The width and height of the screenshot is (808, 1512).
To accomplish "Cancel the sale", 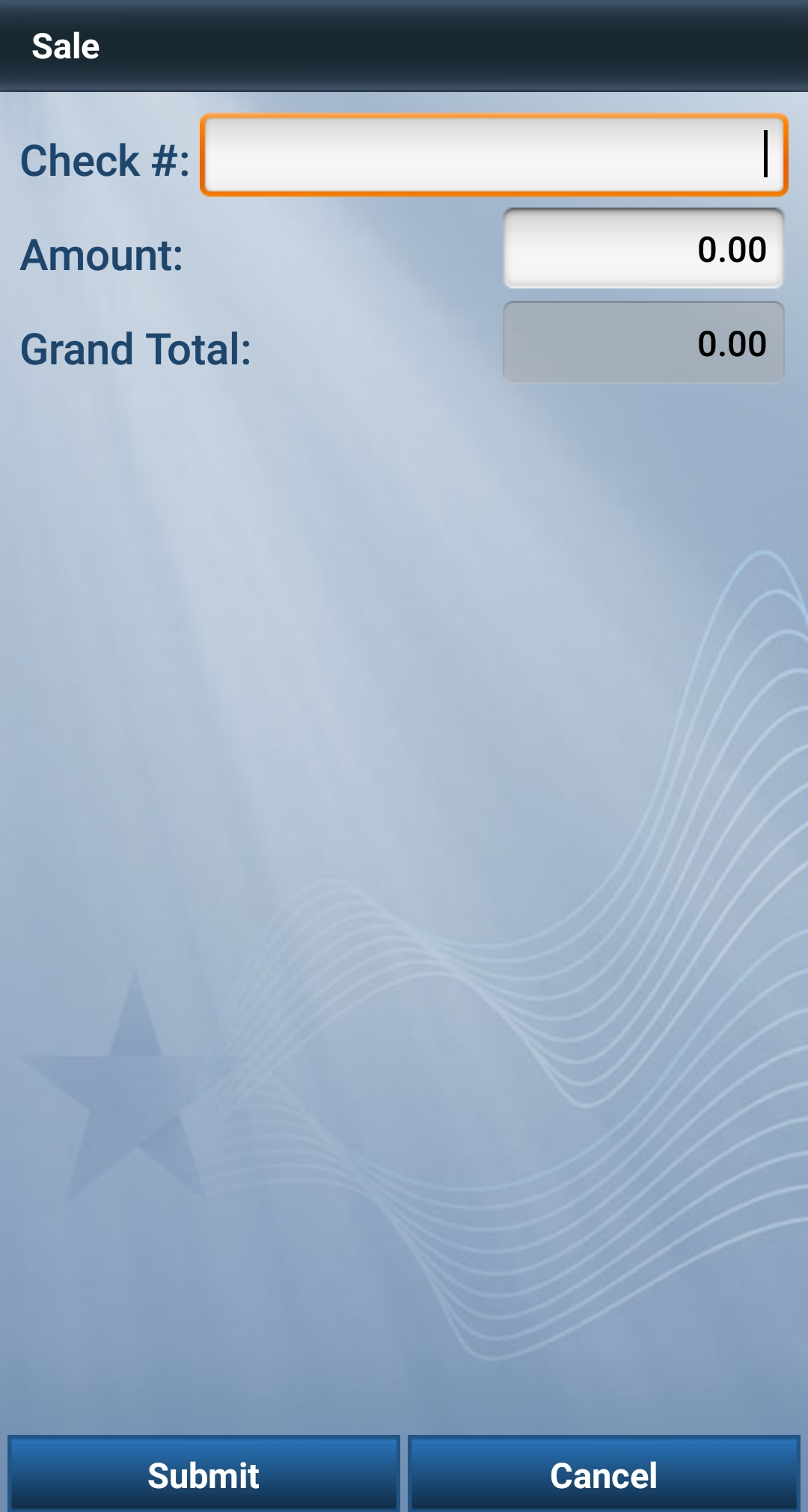I will tap(604, 1474).
